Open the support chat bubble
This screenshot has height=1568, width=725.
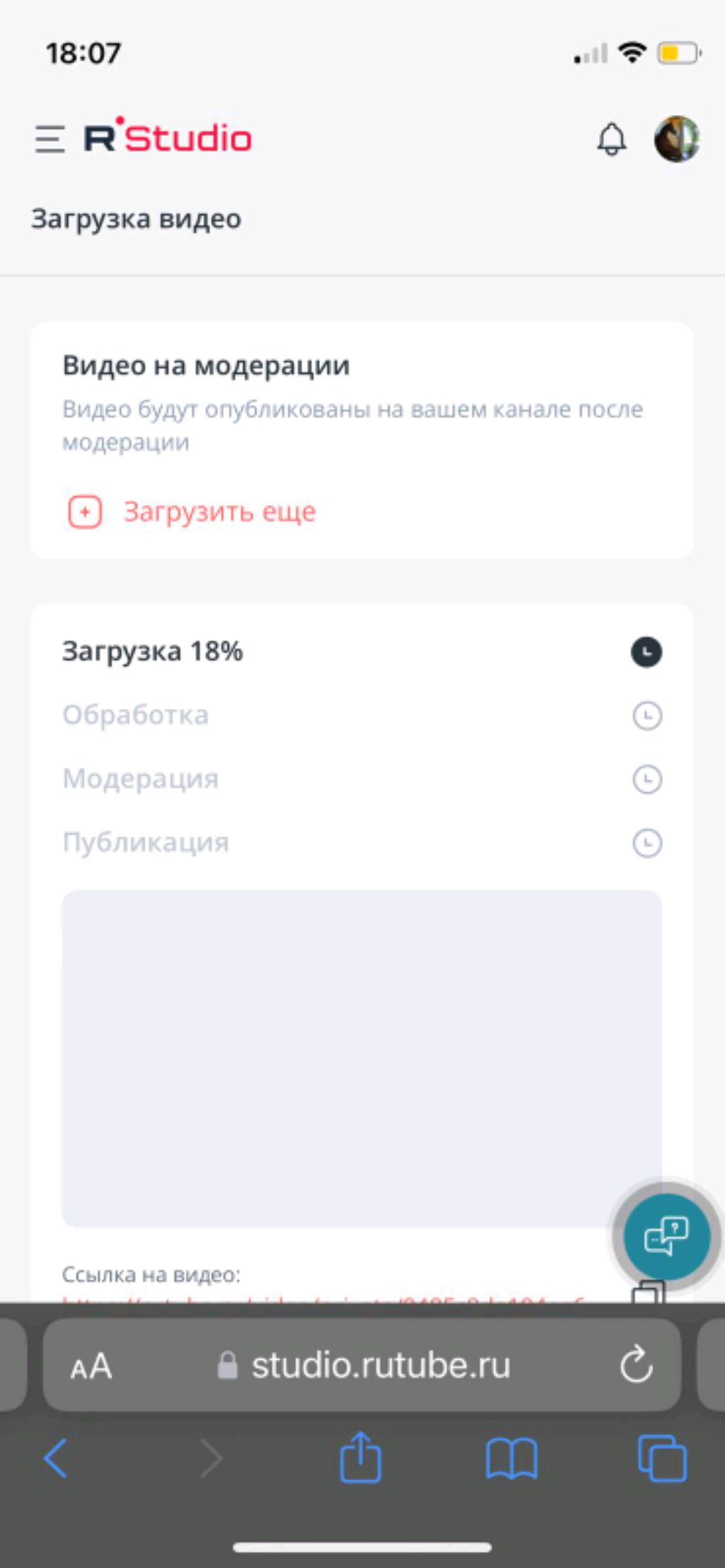(666, 1236)
